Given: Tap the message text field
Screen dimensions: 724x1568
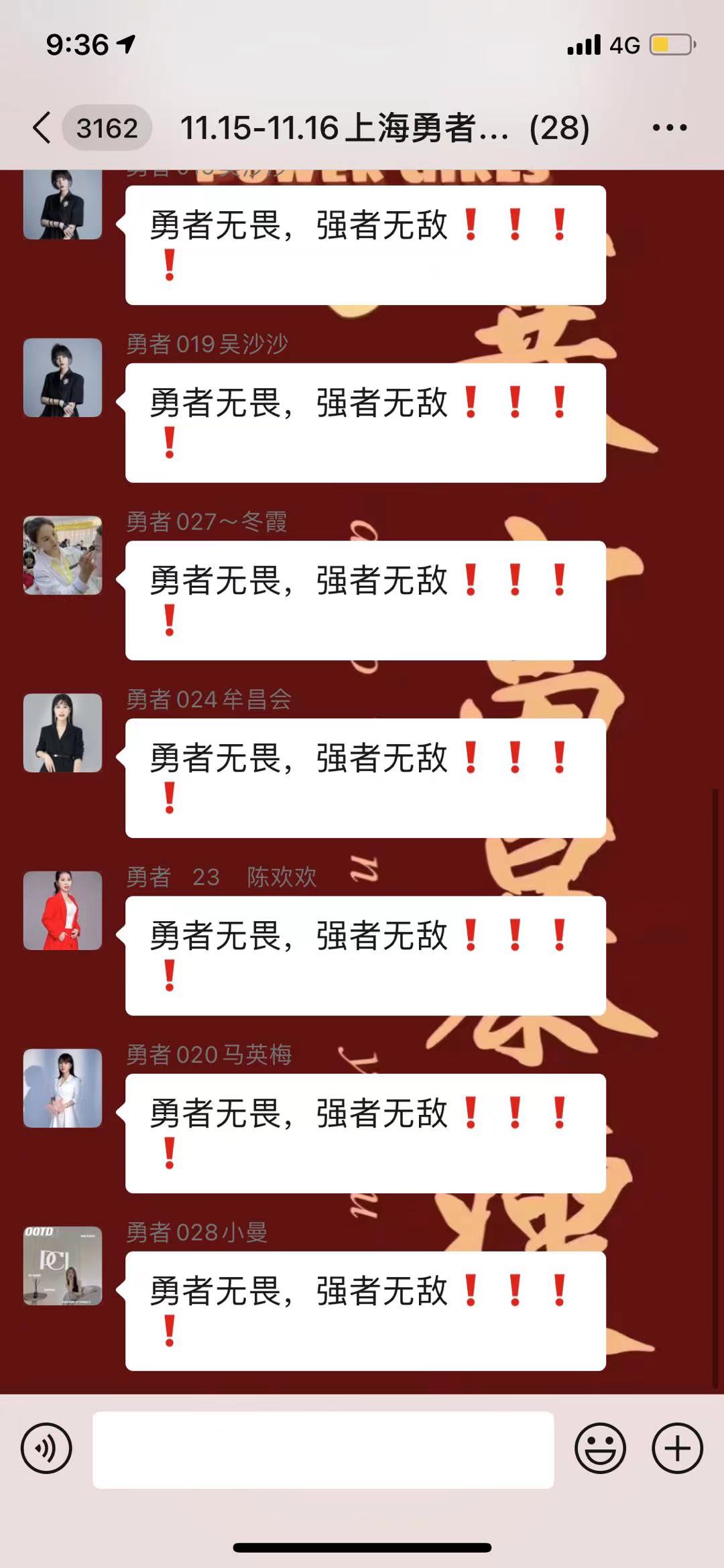Looking at the screenshot, I should (x=323, y=1449).
